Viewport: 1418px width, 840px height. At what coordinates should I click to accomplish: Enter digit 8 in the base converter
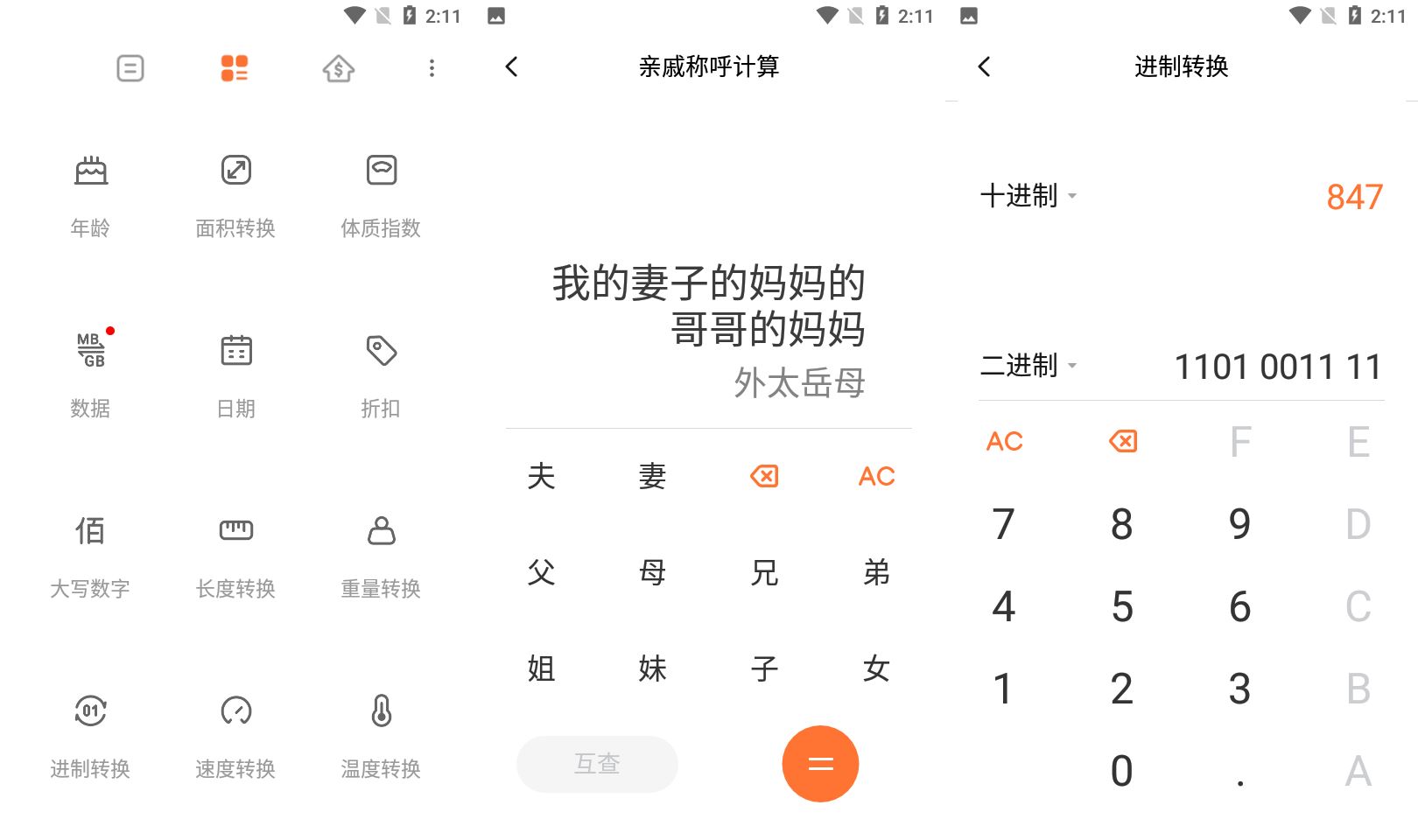[1121, 524]
